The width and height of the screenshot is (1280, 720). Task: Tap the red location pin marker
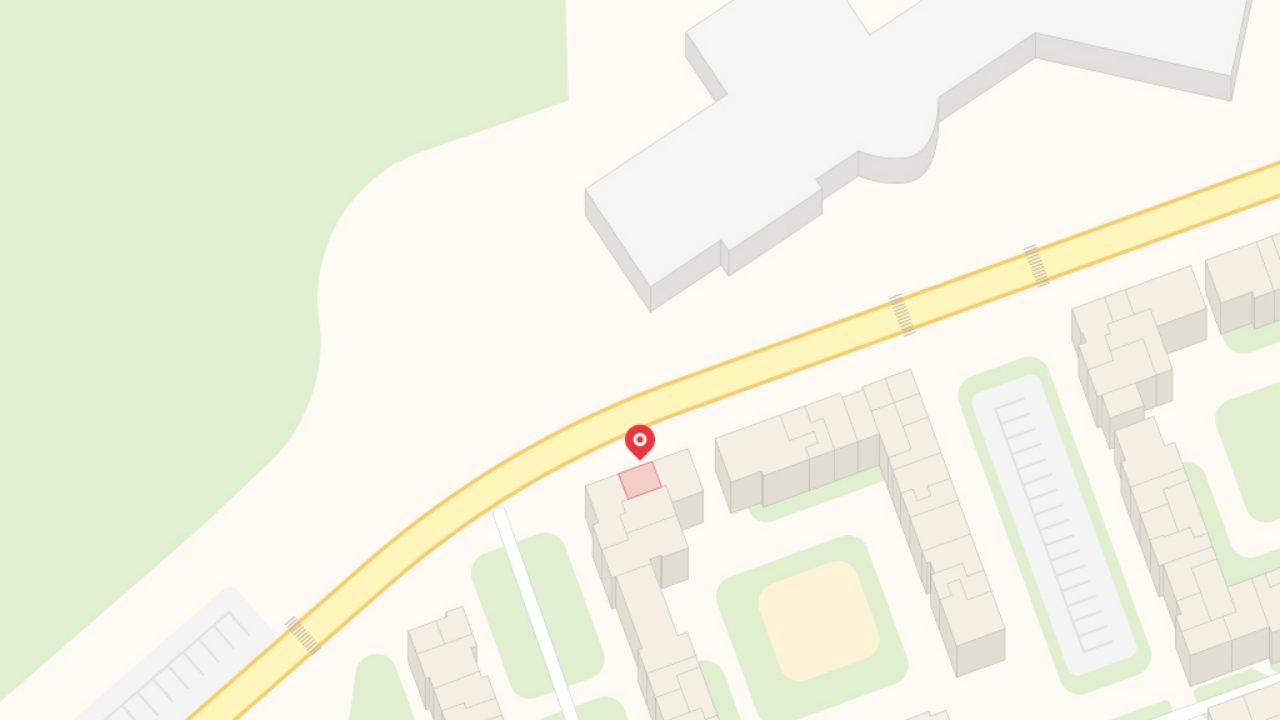(x=640, y=440)
